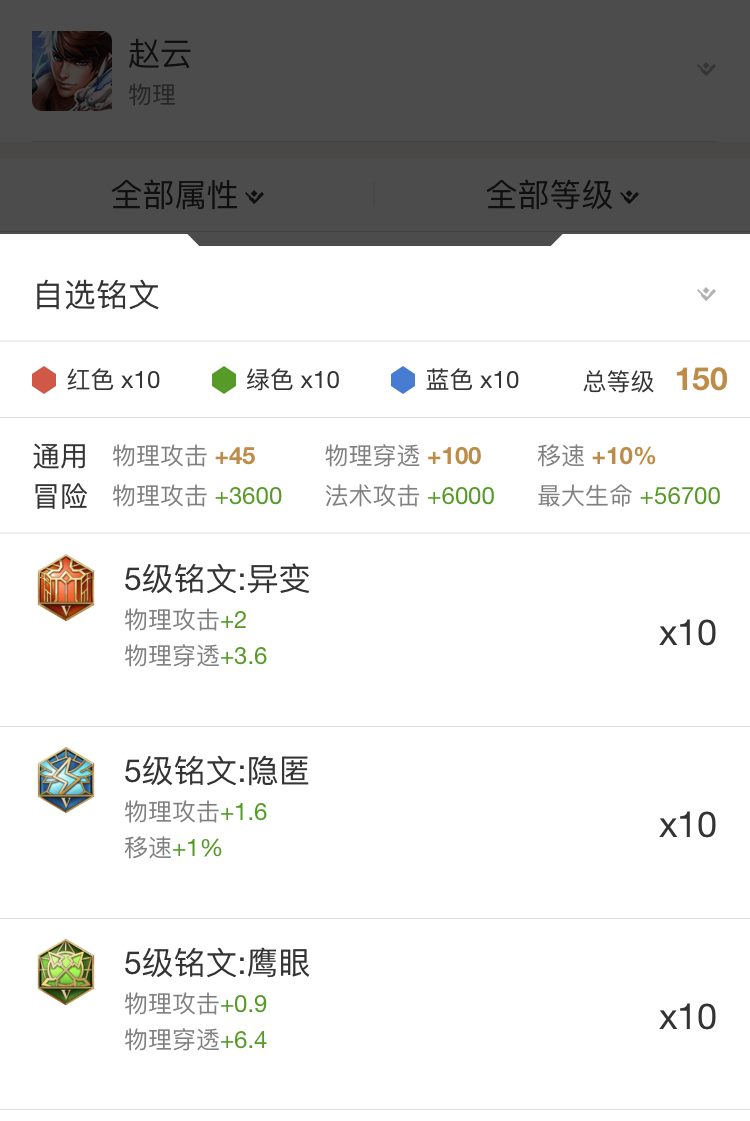Tap the 总等级 150 total level value
This screenshot has width=750, height=1121.
tap(701, 380)
